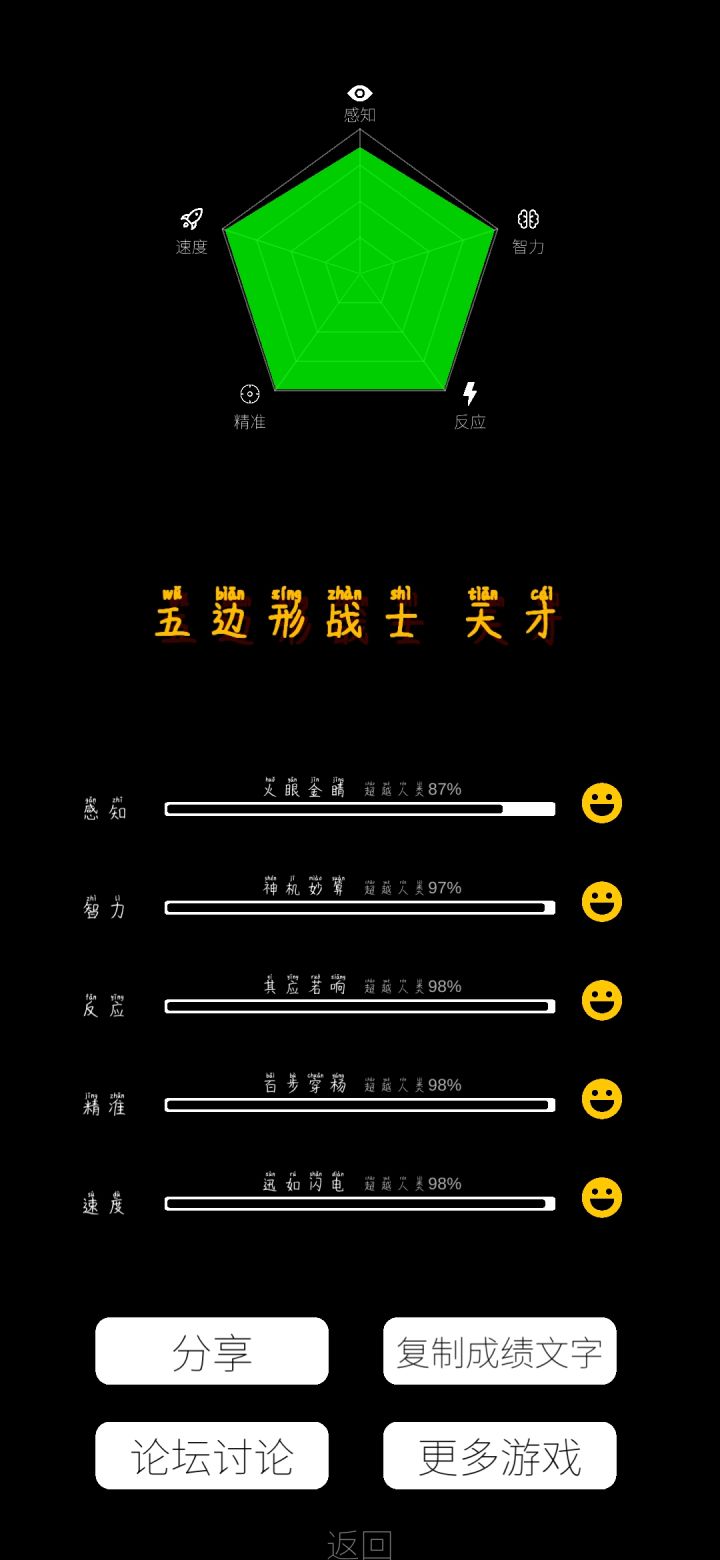The height and width of the screenshot is (1560, 720).
Task: Click the 感知 progress bar
Action: [x=360, y=808]
